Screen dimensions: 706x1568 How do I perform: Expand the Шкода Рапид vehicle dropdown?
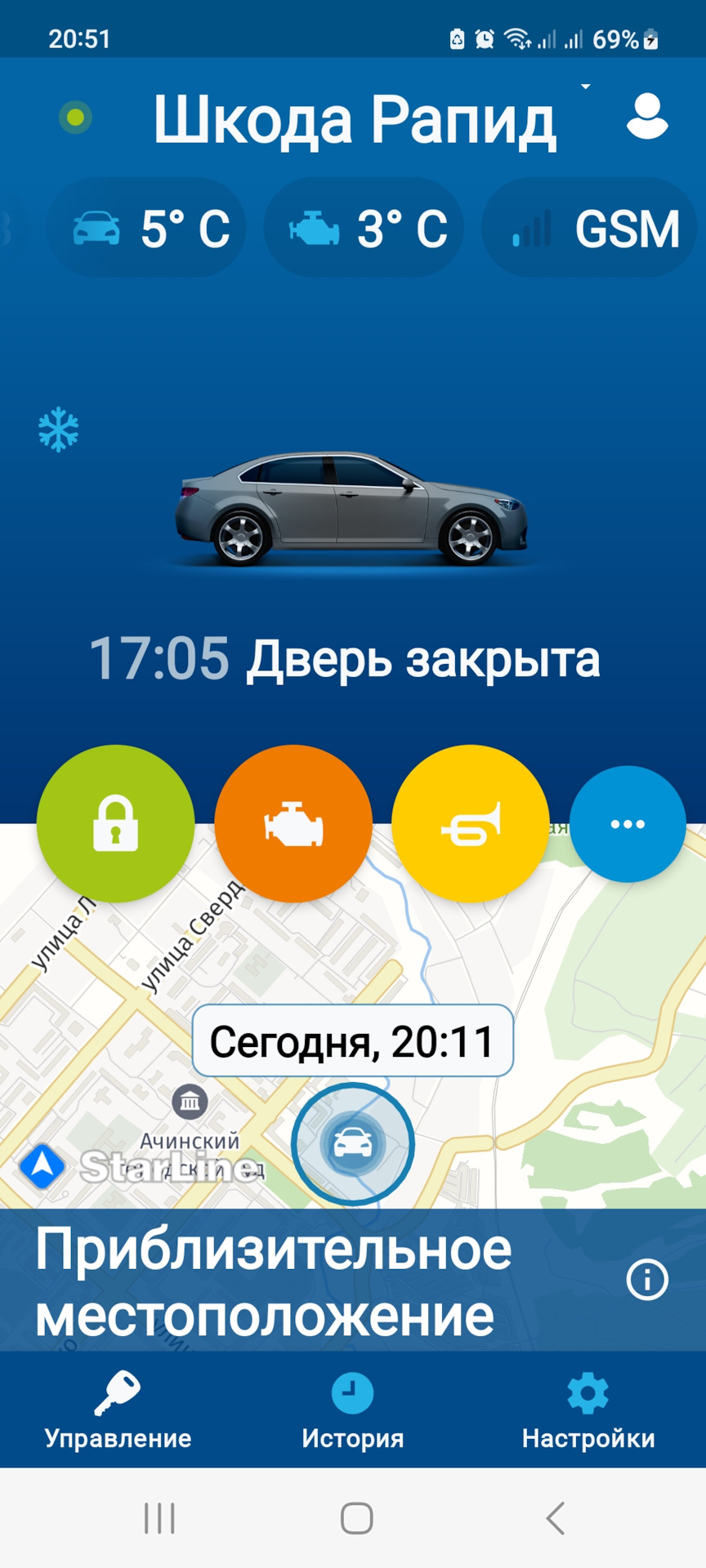point(585,87)
